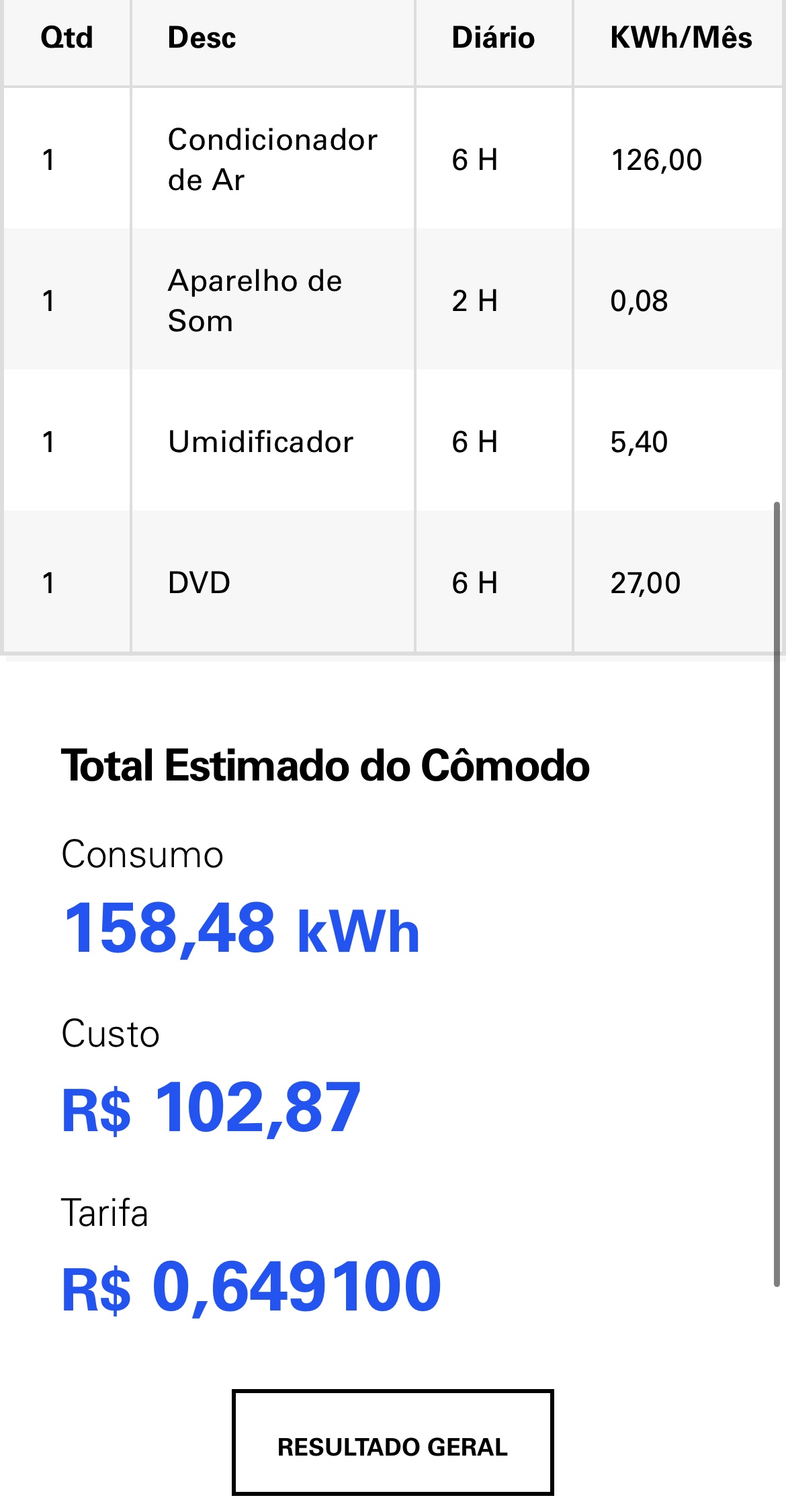Screen dimensions: 786x1512
Task: Select the Total Estimado do Cômodo heading
Action: pos(325,768)
